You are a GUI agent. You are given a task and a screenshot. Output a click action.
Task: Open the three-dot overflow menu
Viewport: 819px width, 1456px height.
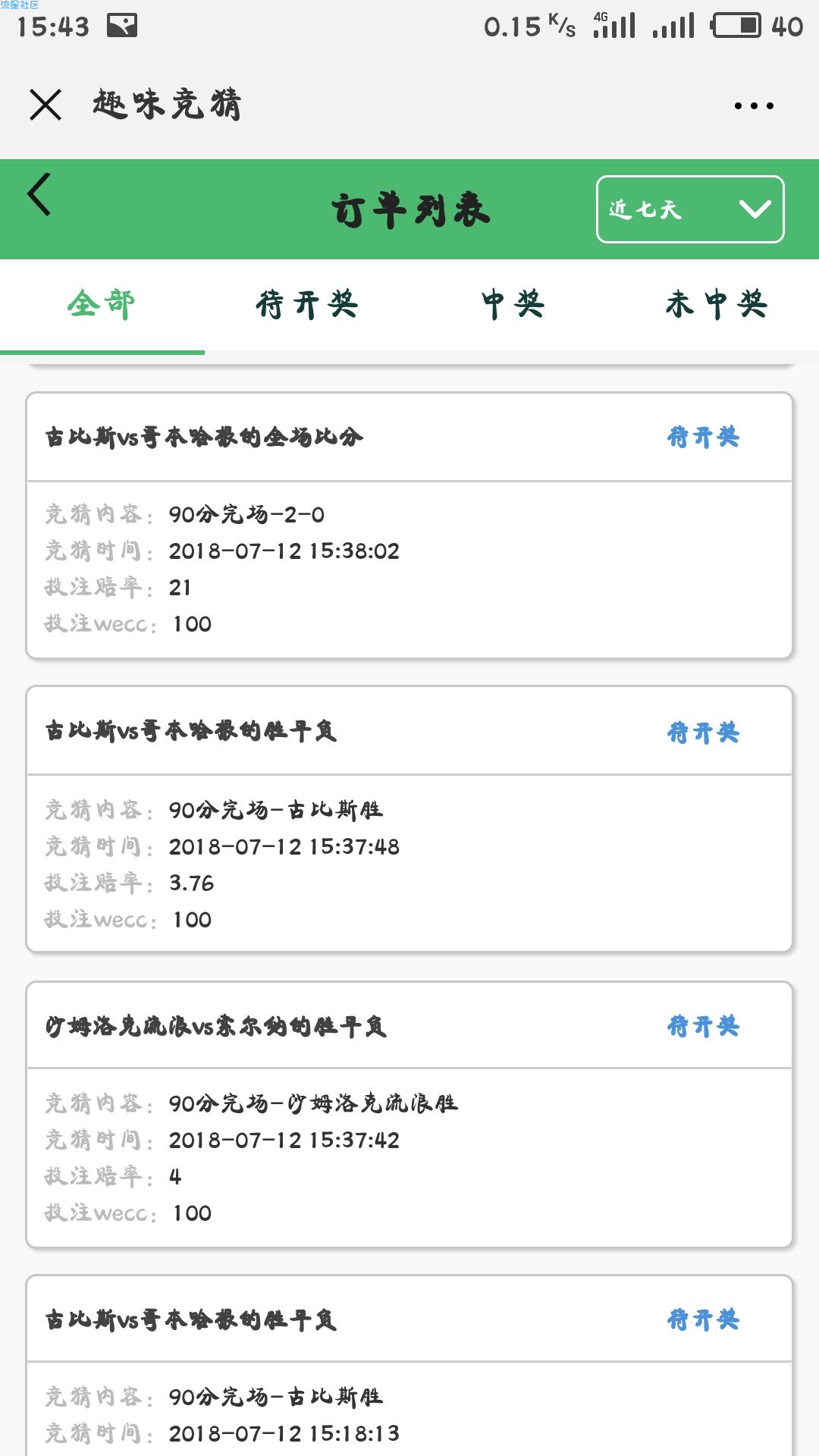754,105
